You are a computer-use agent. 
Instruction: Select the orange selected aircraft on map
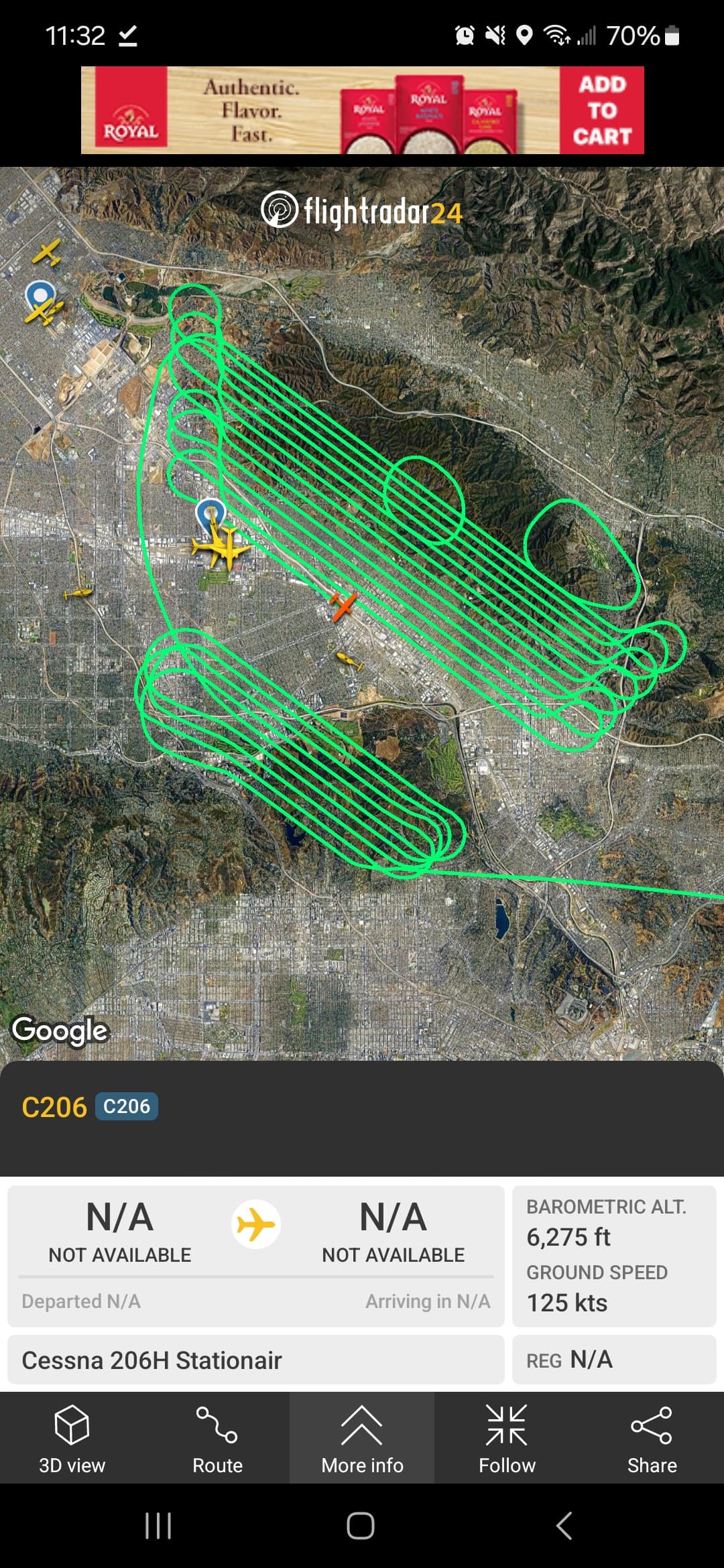[343, 606]
